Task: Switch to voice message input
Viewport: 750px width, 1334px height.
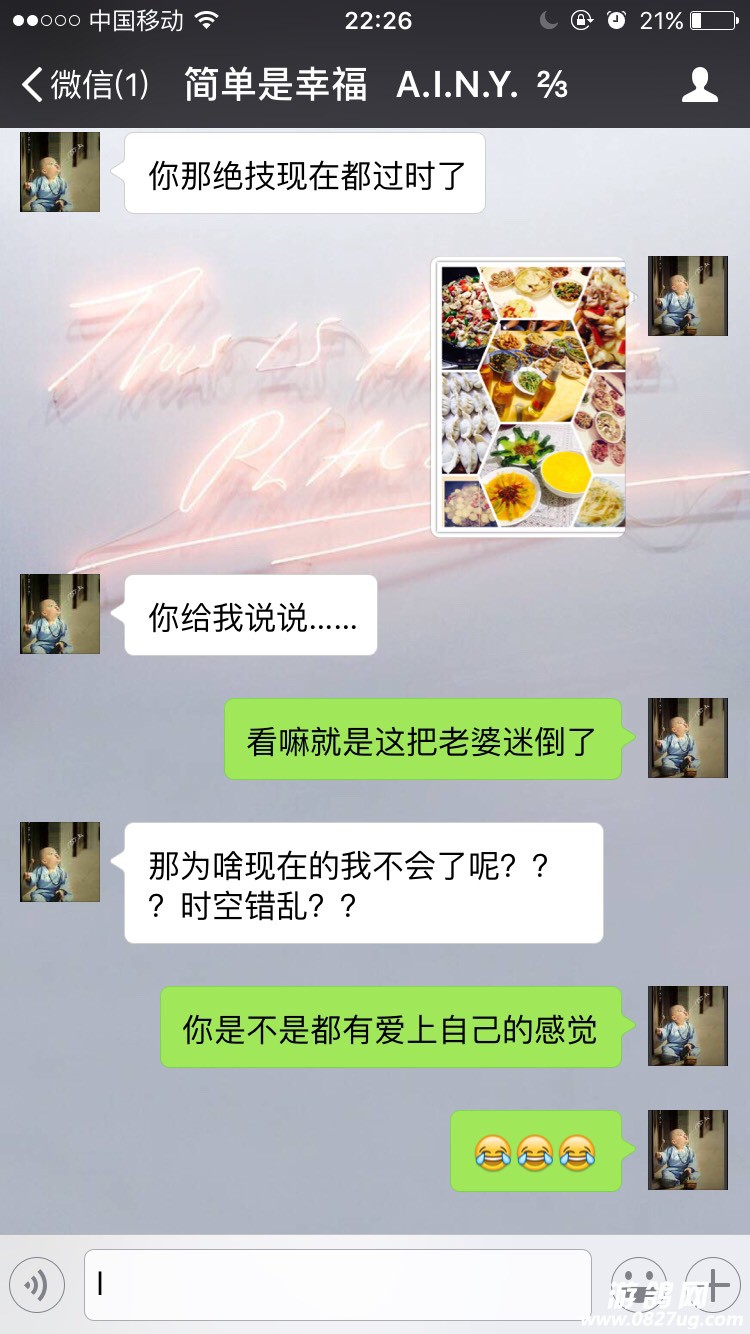Action: (x=37, y=1284)
